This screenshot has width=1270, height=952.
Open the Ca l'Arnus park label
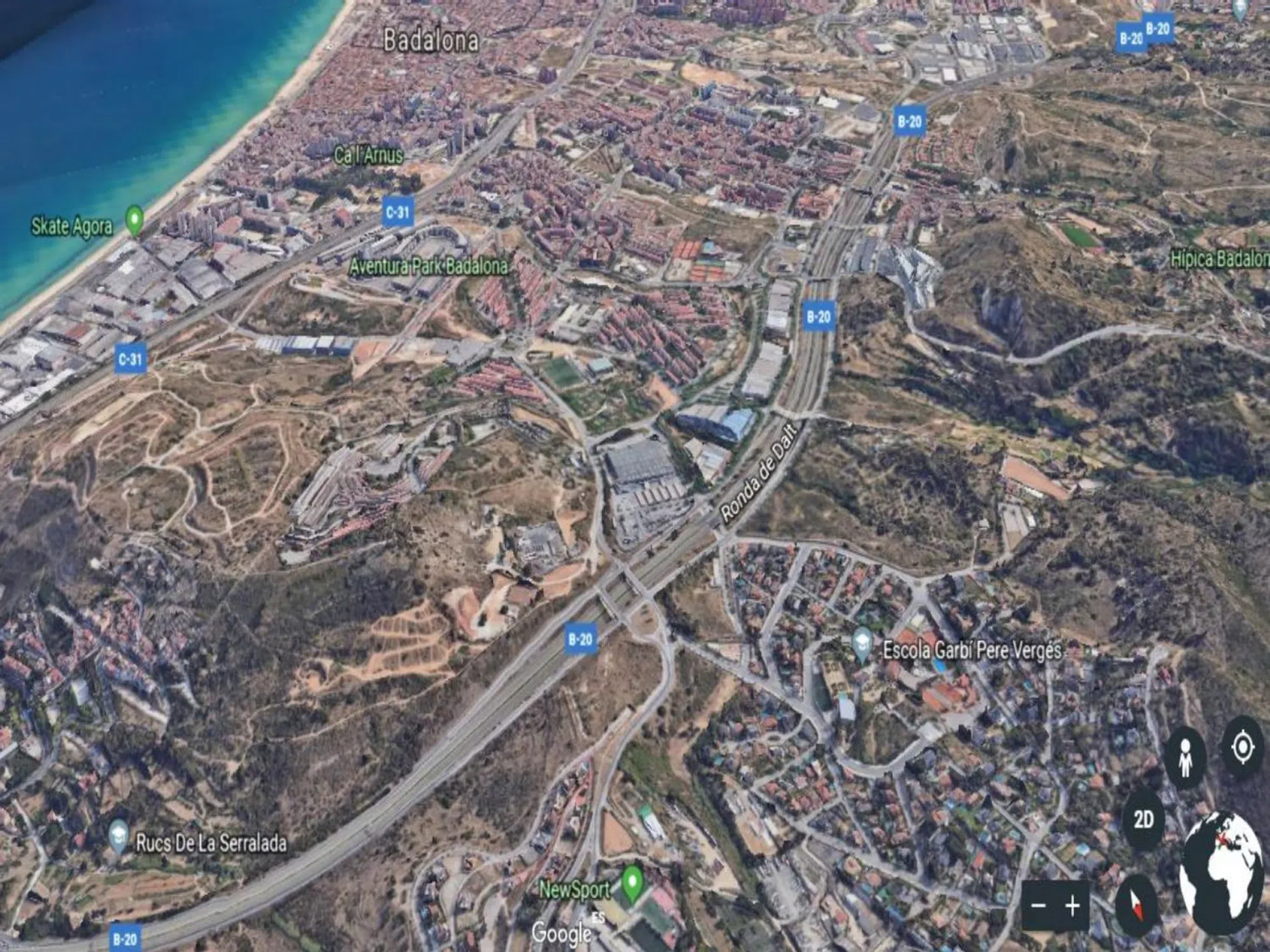coord(368,155)
